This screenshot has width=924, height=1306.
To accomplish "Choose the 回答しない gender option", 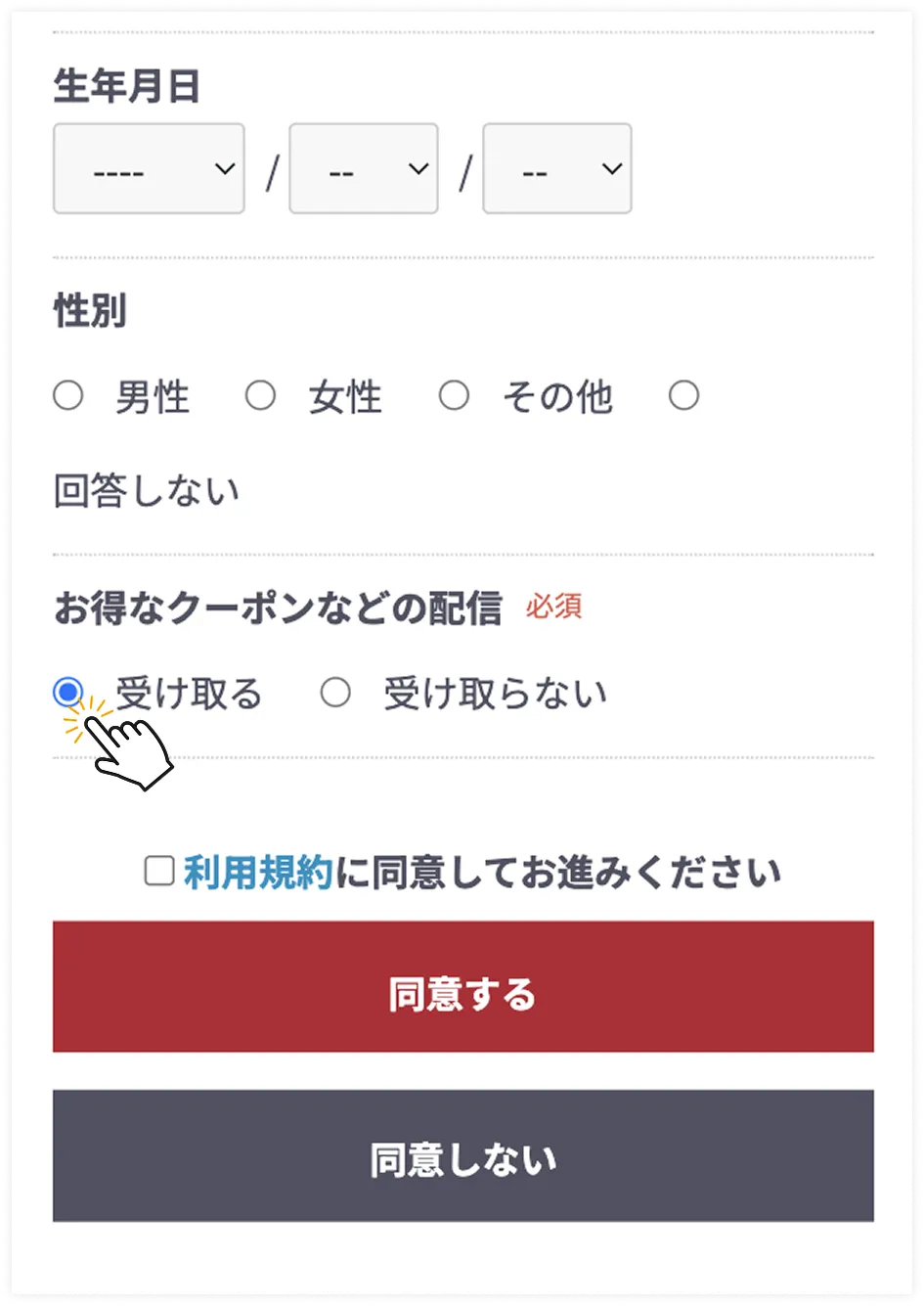I will 683,395.
